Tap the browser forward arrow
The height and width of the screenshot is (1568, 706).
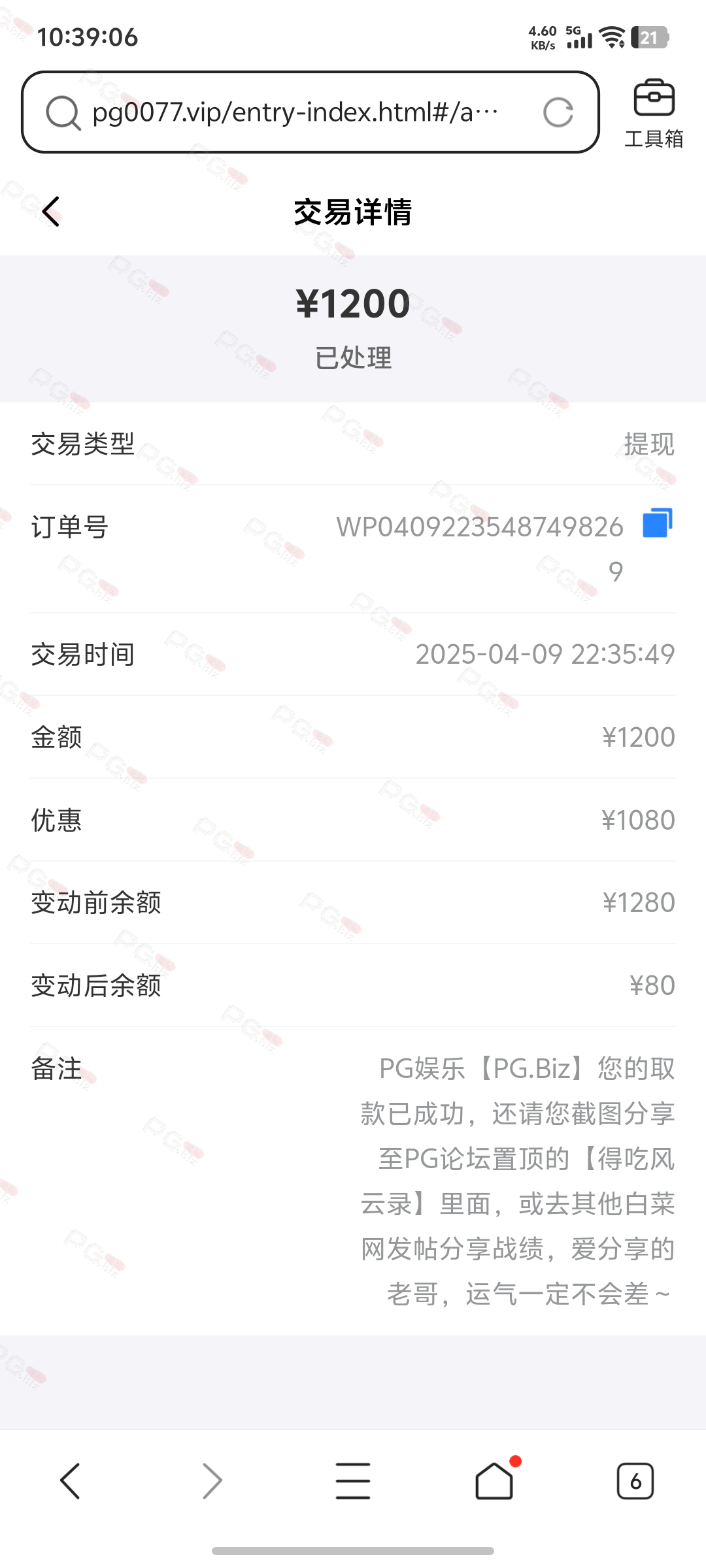coord(212,1480)
